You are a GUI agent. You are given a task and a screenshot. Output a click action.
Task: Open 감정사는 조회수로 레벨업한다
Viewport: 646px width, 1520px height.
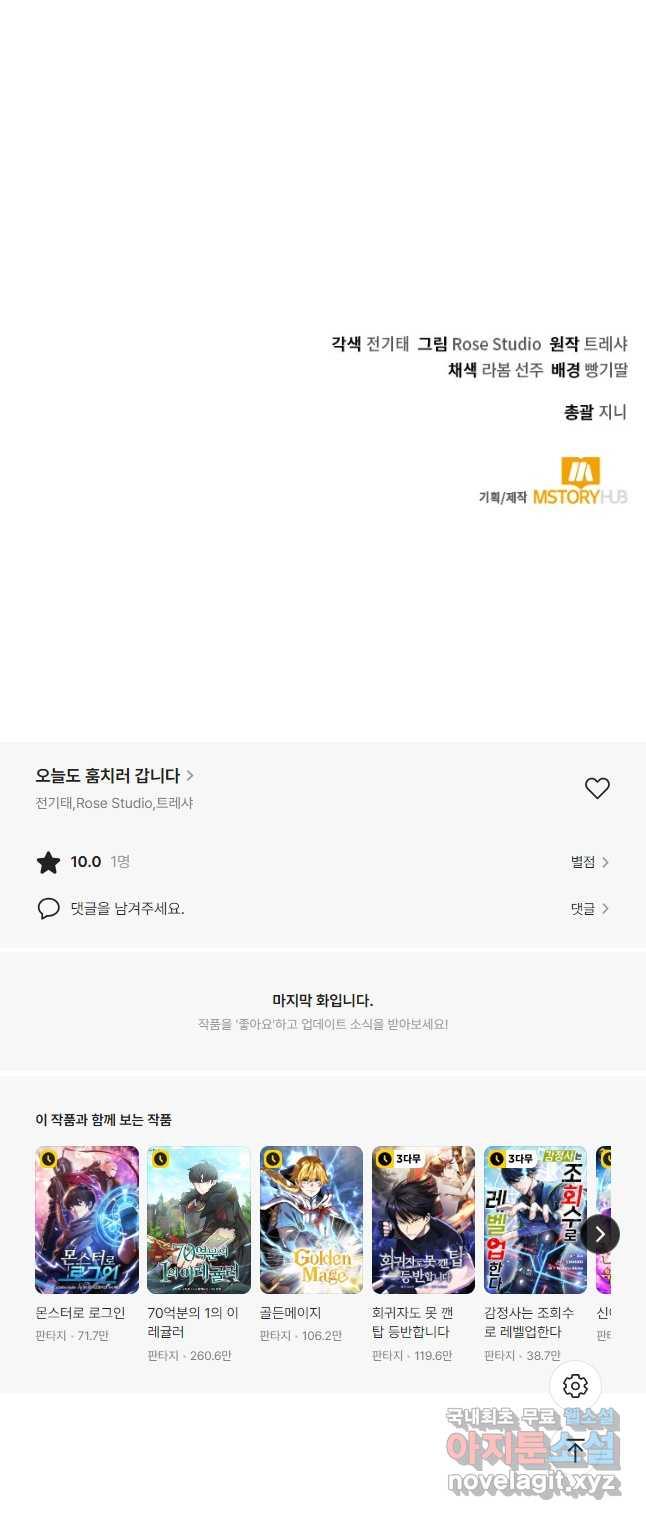pyautogui.click(x=535, y=1220)
